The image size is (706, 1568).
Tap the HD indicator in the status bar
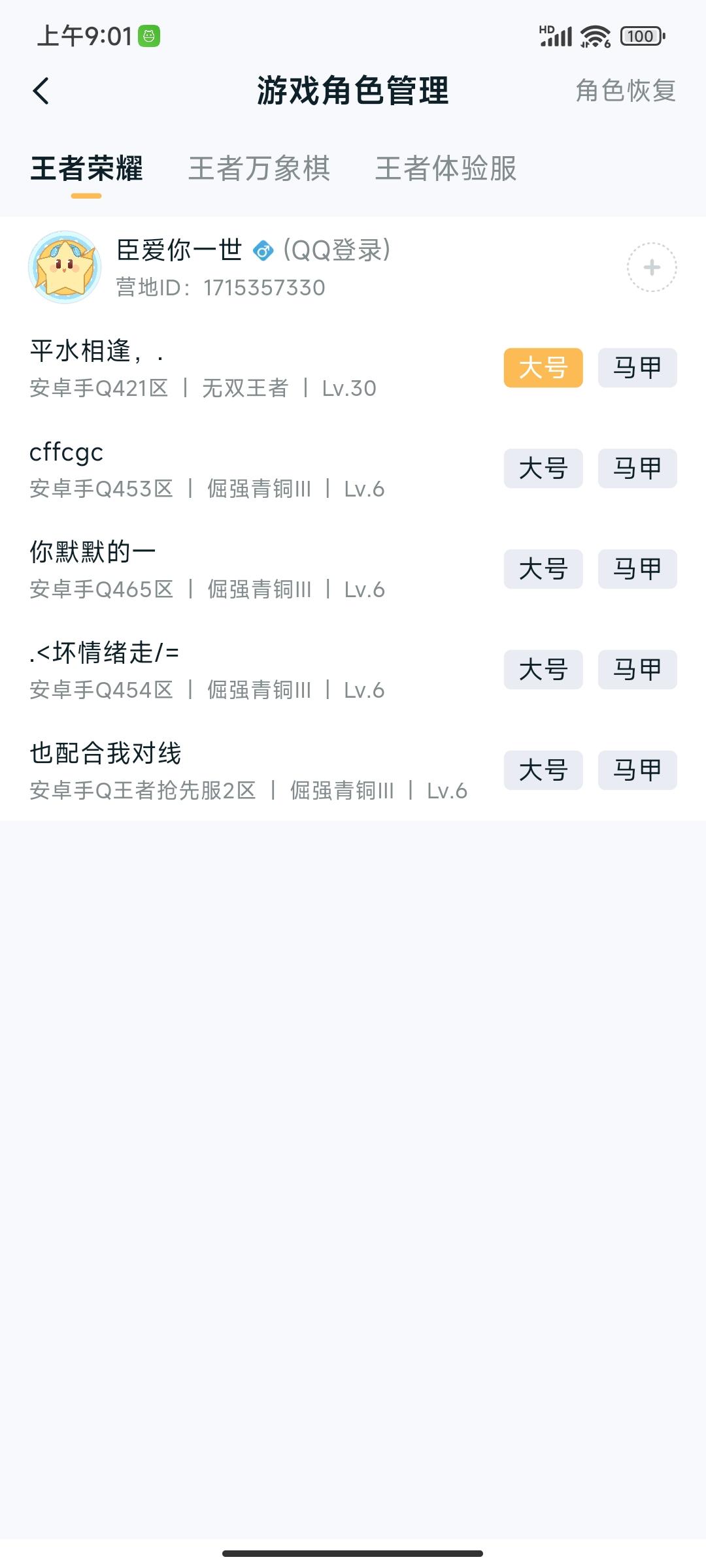pos(546,29)
